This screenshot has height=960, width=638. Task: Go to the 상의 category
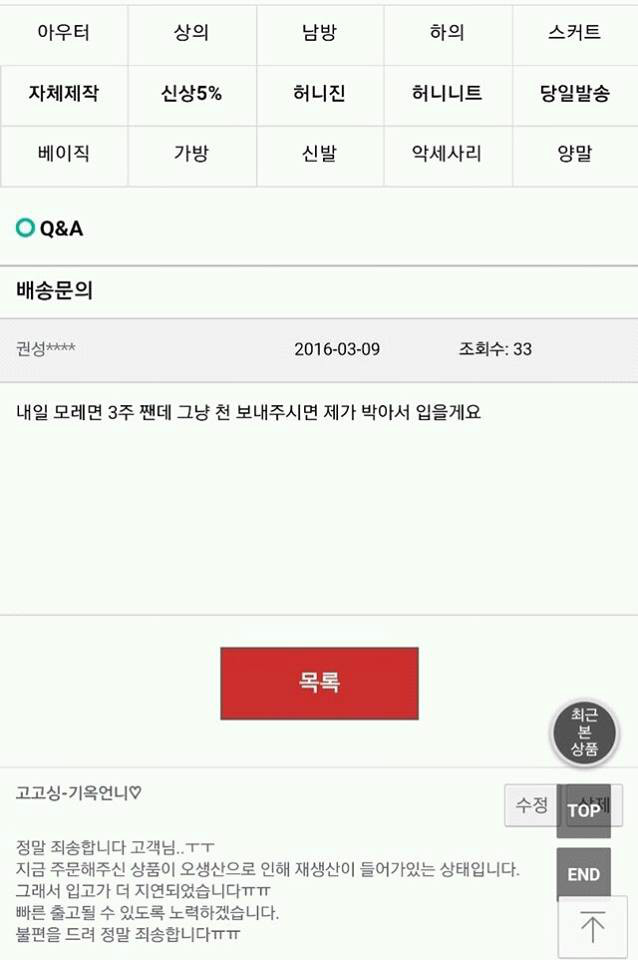click(x=191, y=33)
